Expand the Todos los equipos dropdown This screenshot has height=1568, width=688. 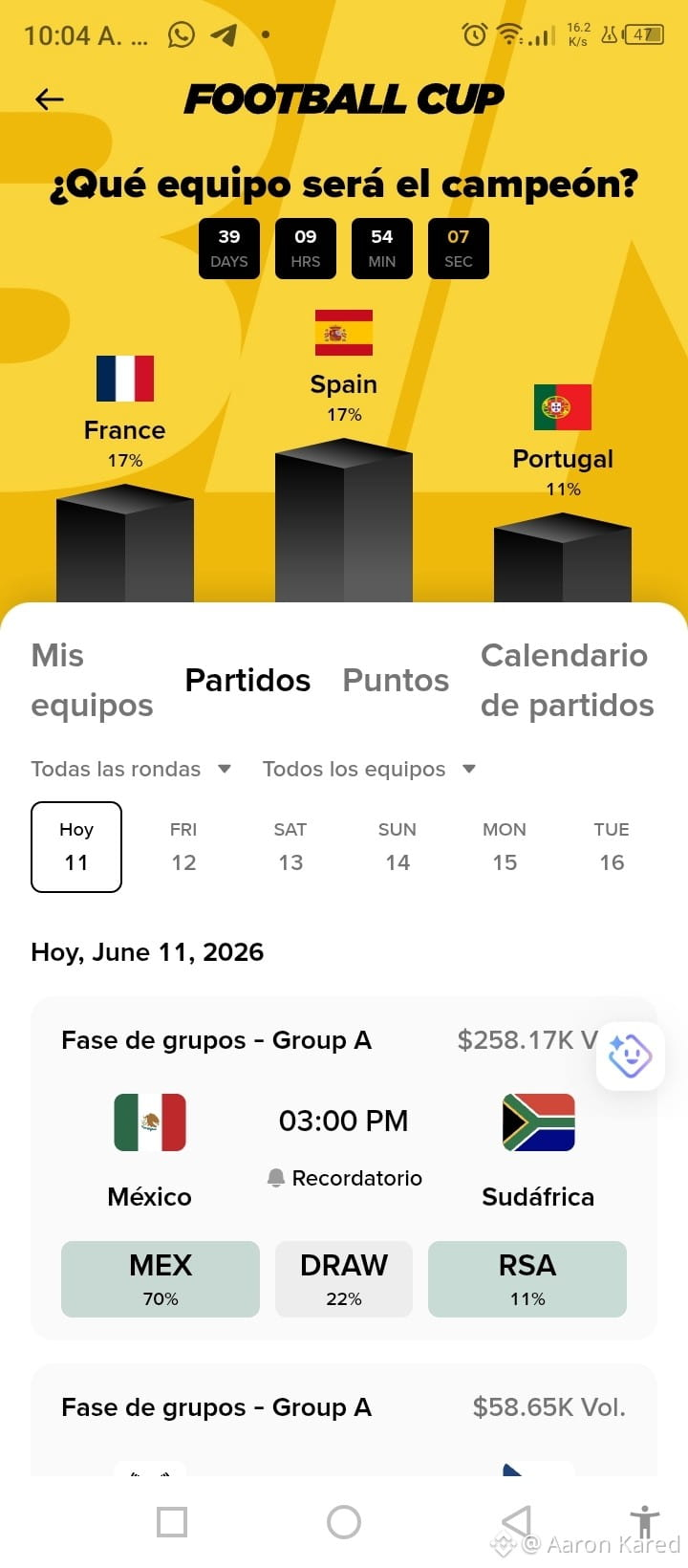[x=369, y=769]
